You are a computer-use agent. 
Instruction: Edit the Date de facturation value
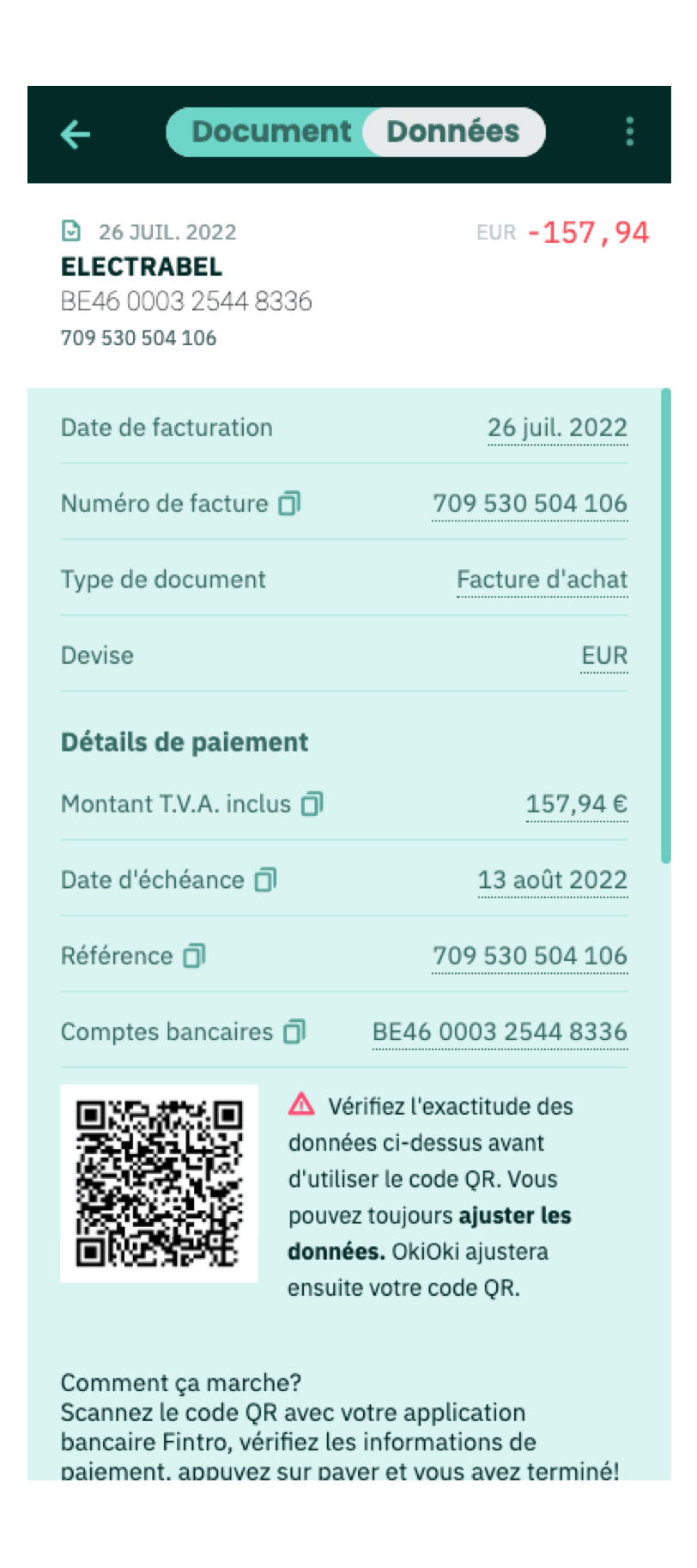point(557,428)
